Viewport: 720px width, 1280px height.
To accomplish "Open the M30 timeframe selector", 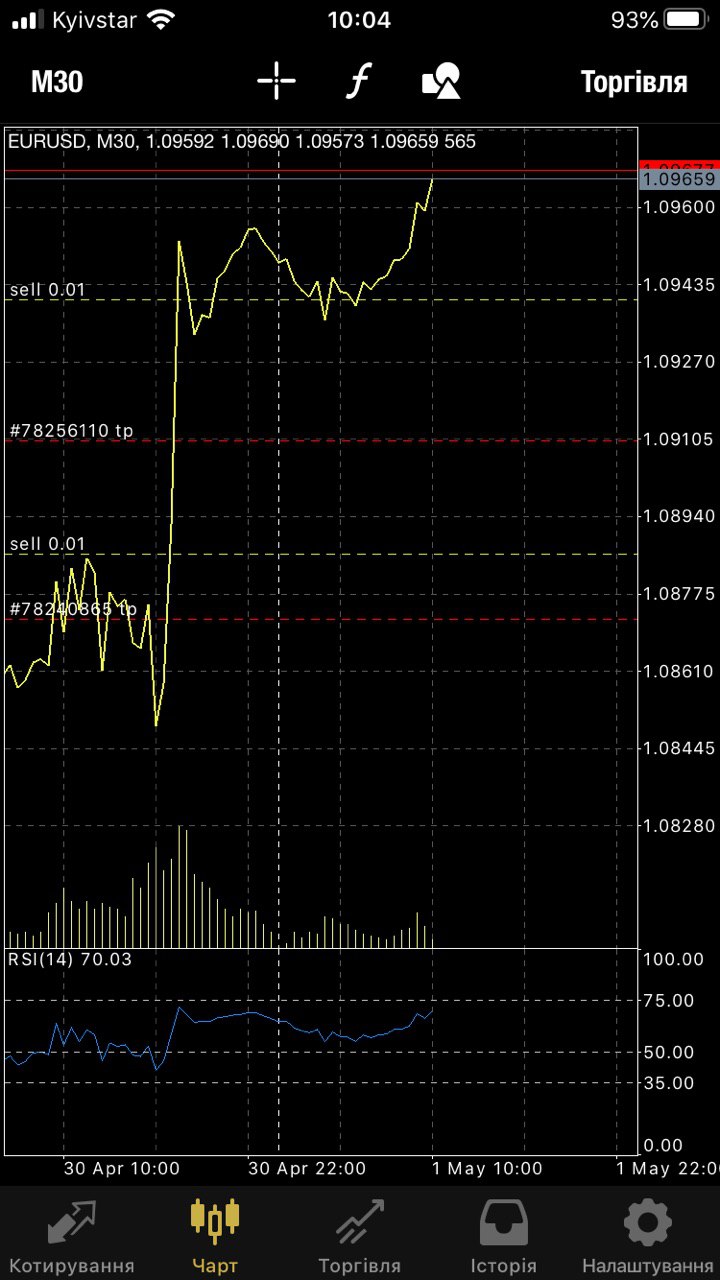I will click(57, 82).
